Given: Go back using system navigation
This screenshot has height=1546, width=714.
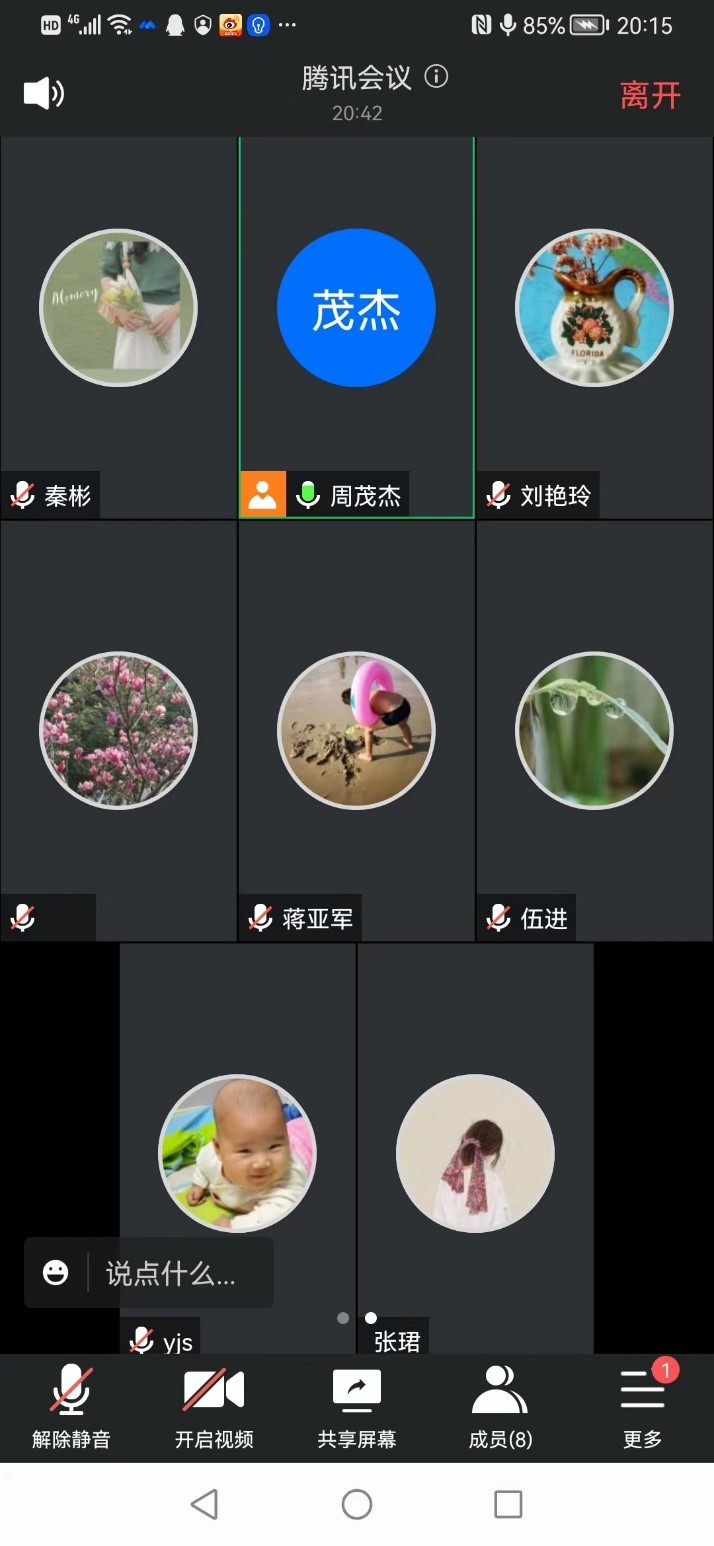Looking at the screenshot, I should pyautogui.click(x=204, y=1504).
